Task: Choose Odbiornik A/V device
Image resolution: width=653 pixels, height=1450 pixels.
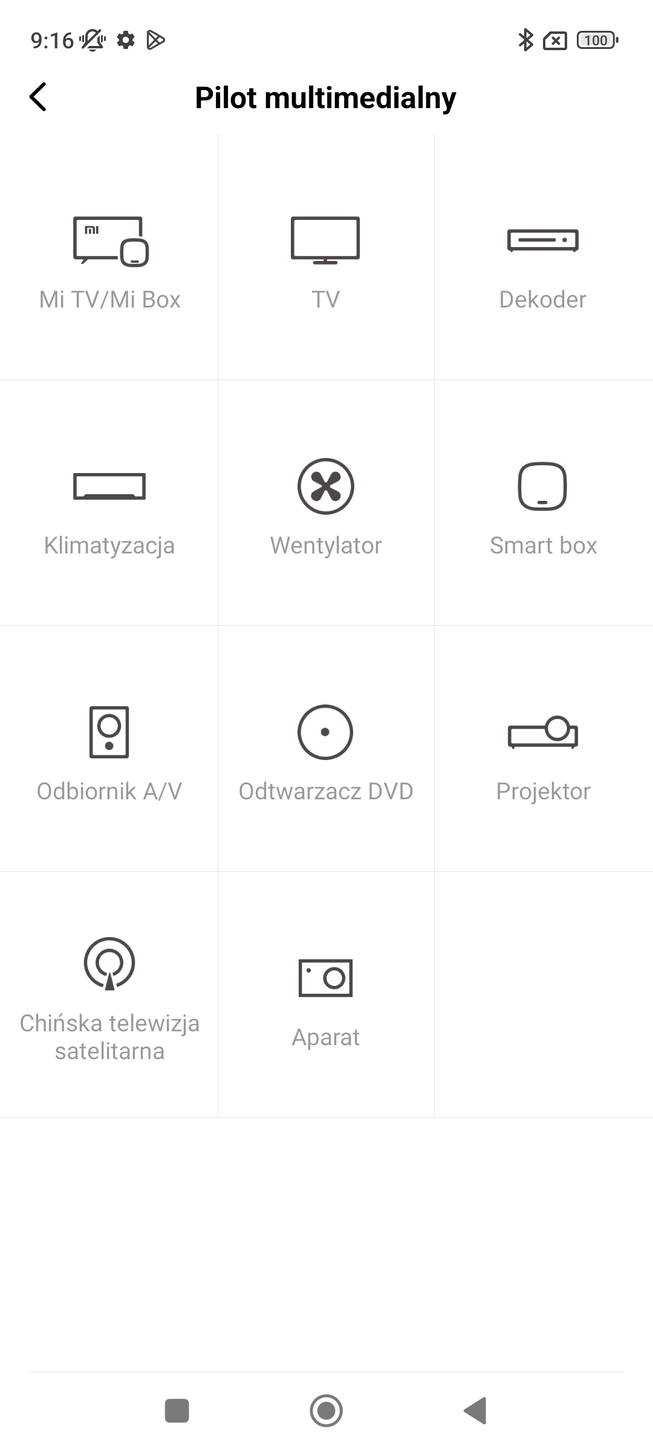Action: pyautogui.click(x=109, y=749)
